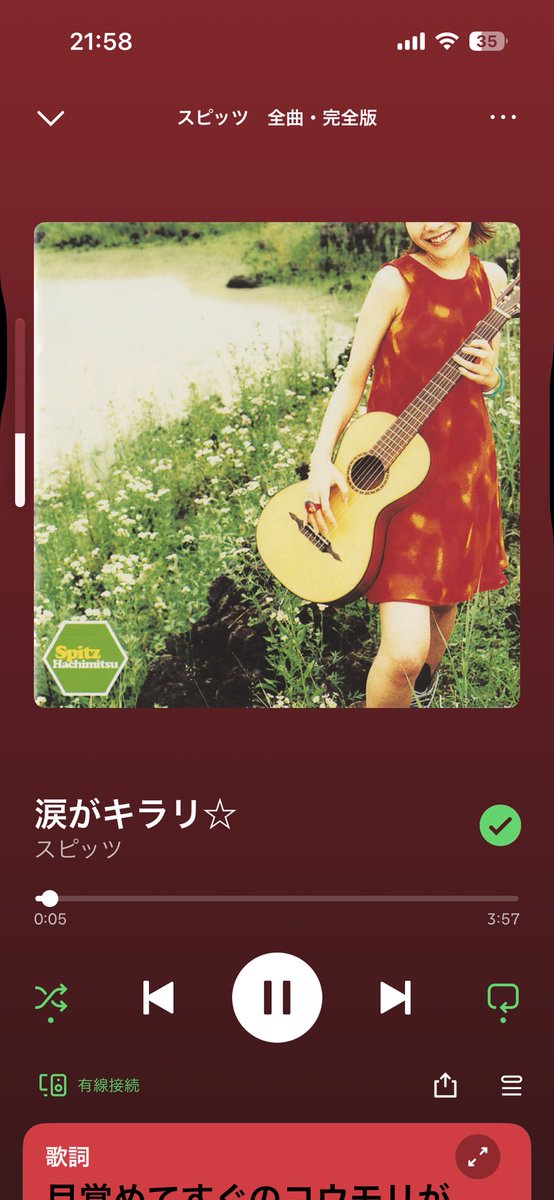Open the スピッツ artist page

[x=79, y=849]
